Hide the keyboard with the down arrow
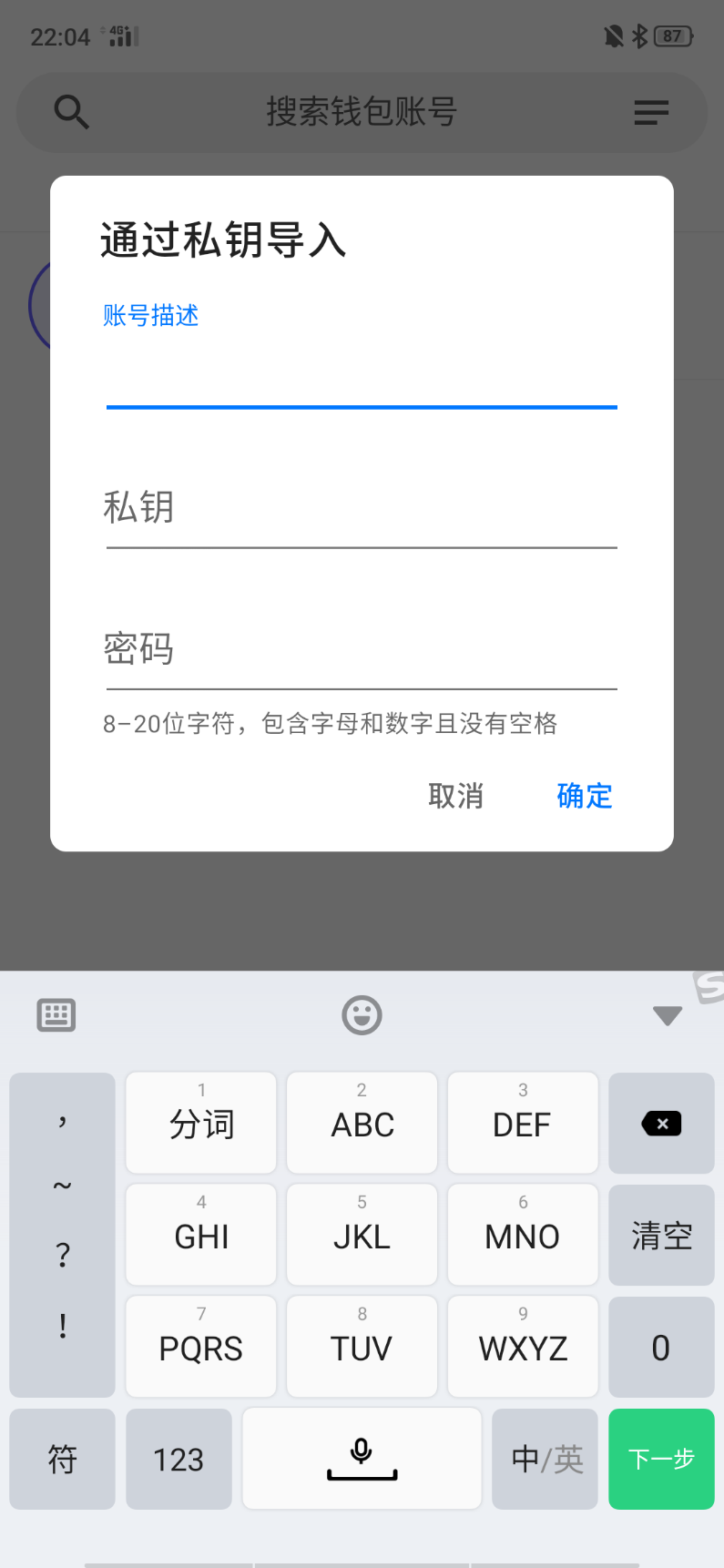Image resolution: width=724 pixels, height=1568 pixels. [x=668, y=1015]
